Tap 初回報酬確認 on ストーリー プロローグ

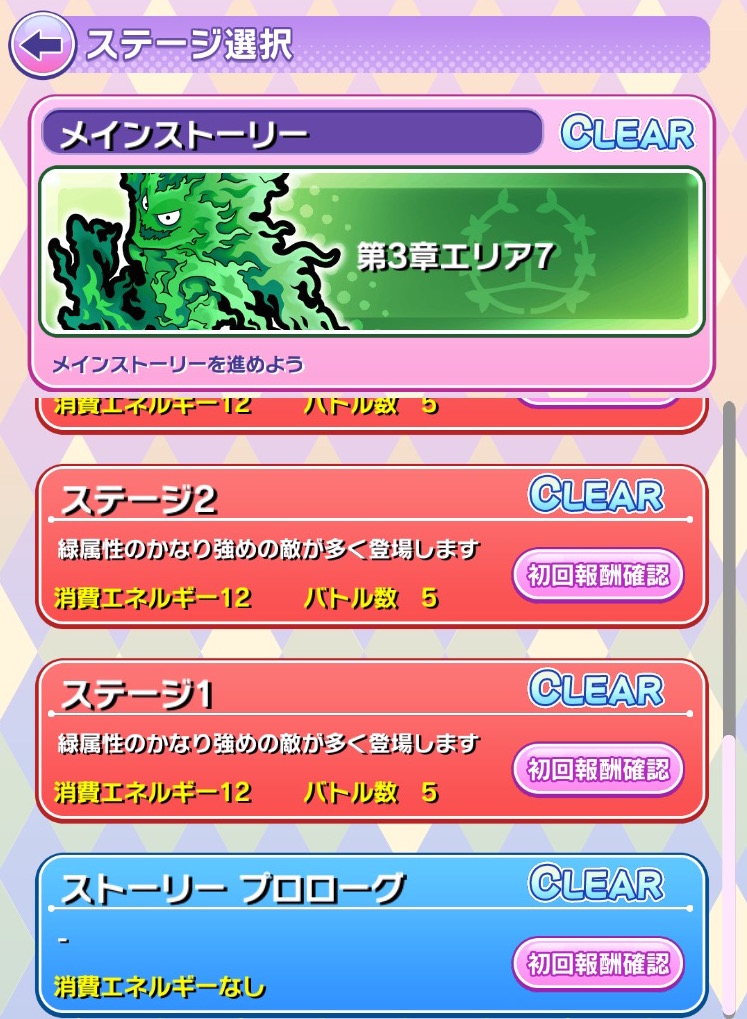click(x=598, y=964)
